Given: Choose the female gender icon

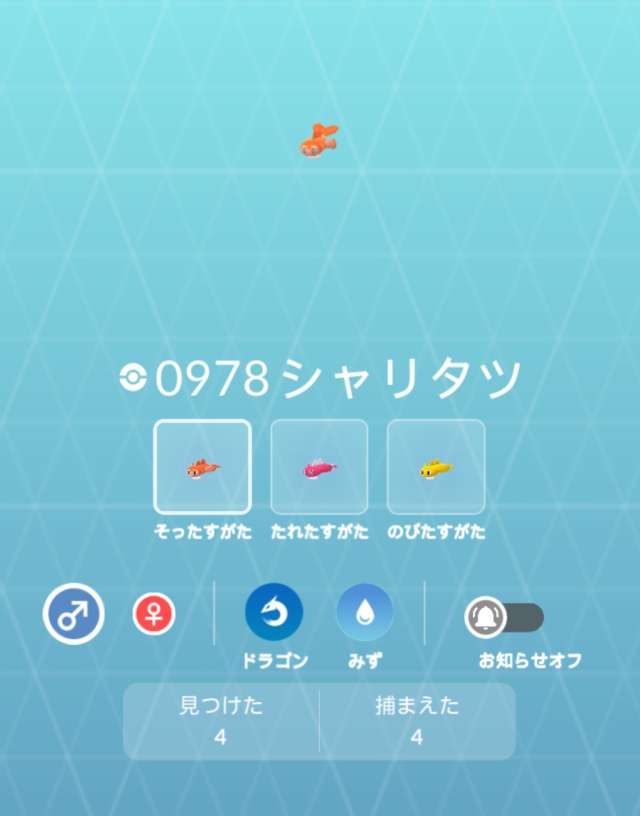Looking at the screenshot, I should click(154, 614).
